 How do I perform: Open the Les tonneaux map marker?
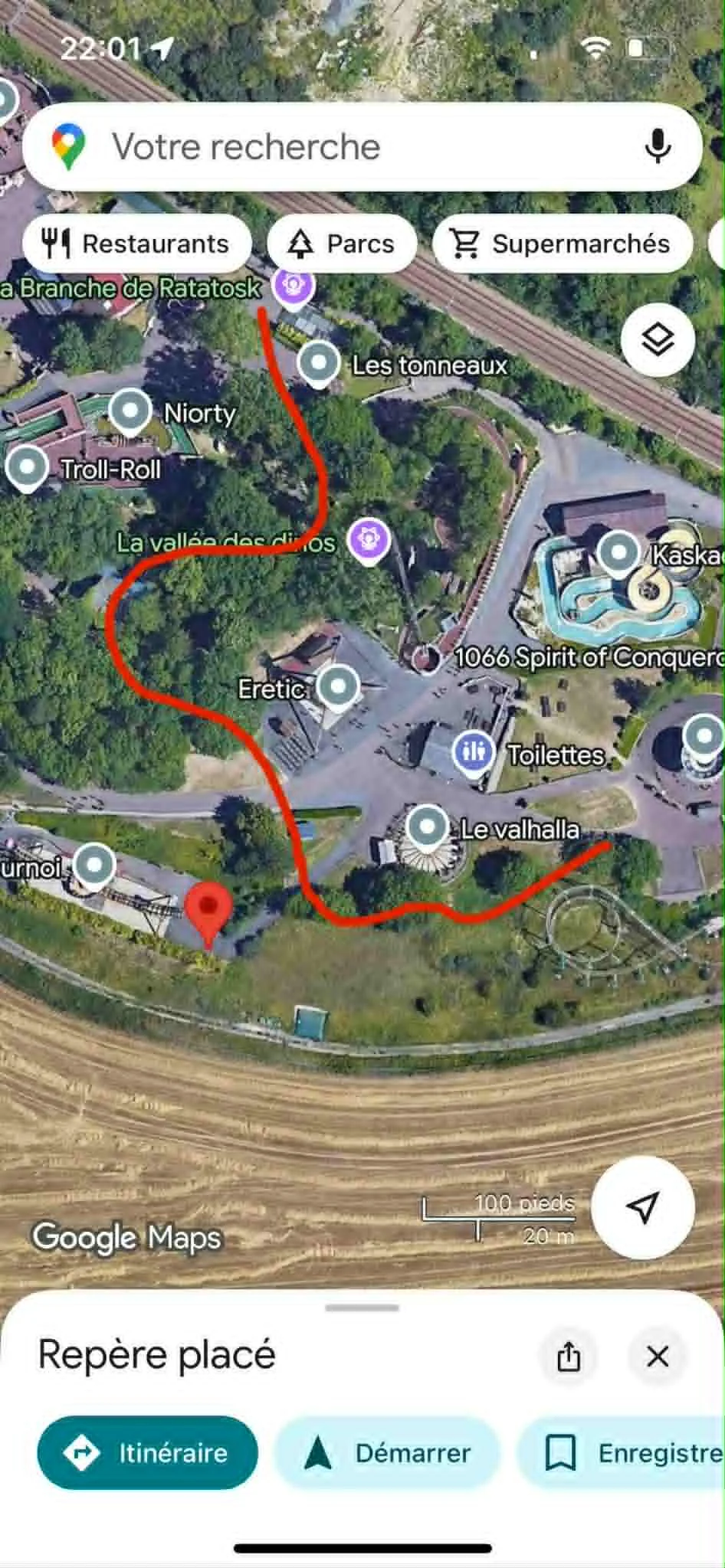(x=319, y=363)
